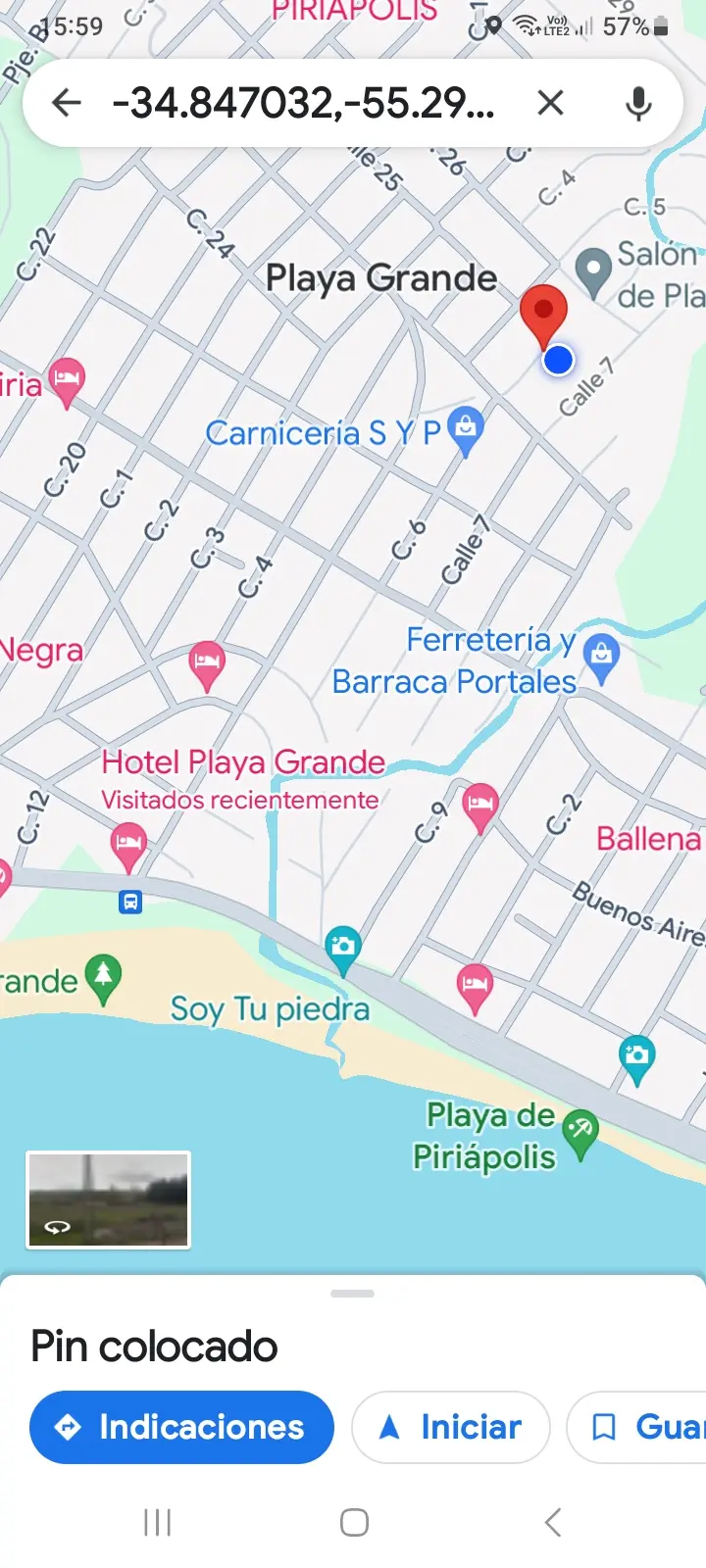The width and height of the screenshot is (706, 1568).
Task: Open recent apps from the navigation bar
Action: tap(157, 1522)
